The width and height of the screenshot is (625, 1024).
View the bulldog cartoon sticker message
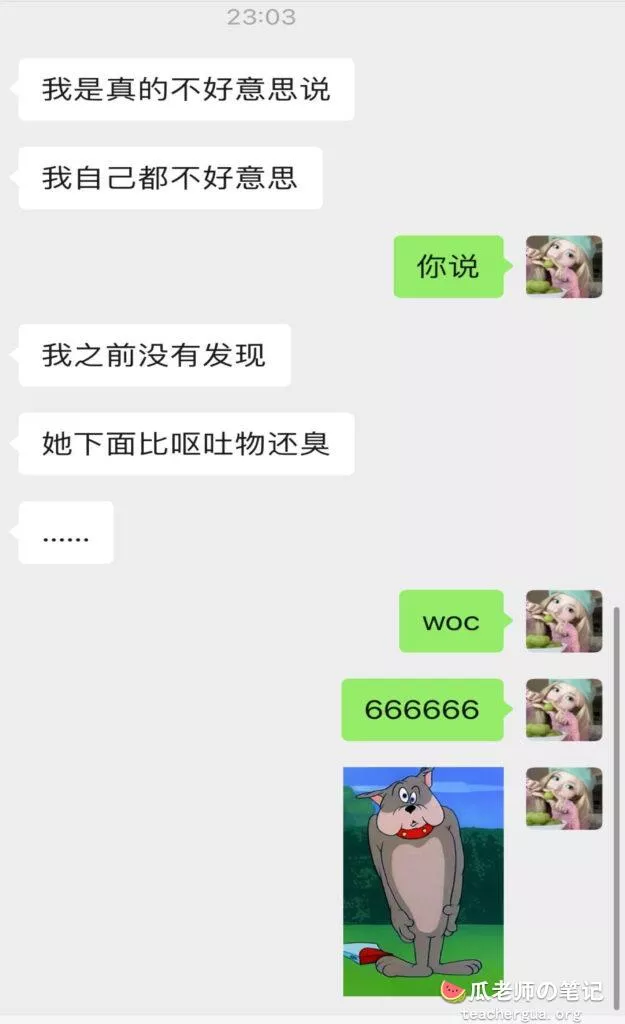(423, 881)
